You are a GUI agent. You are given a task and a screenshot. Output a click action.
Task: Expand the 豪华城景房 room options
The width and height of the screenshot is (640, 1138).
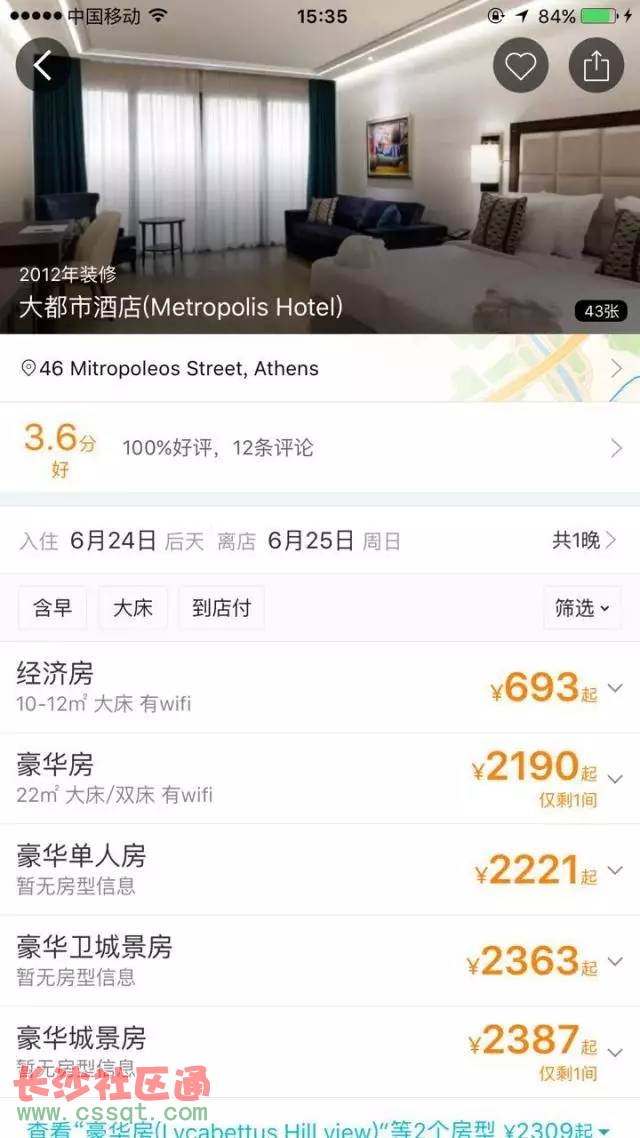click(615, 1052)
